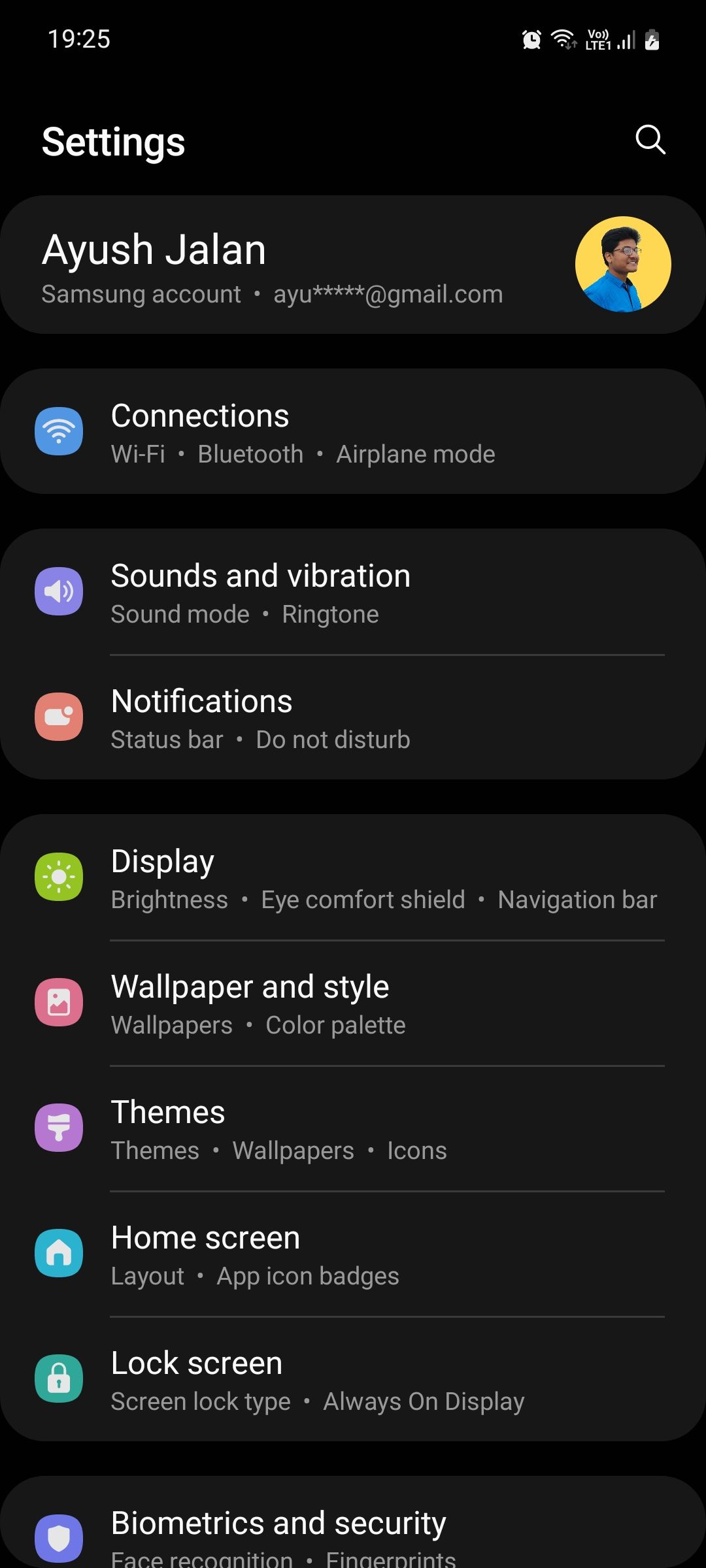
Task: Tap the search magnifier in Settings
Action: point(649,140)
